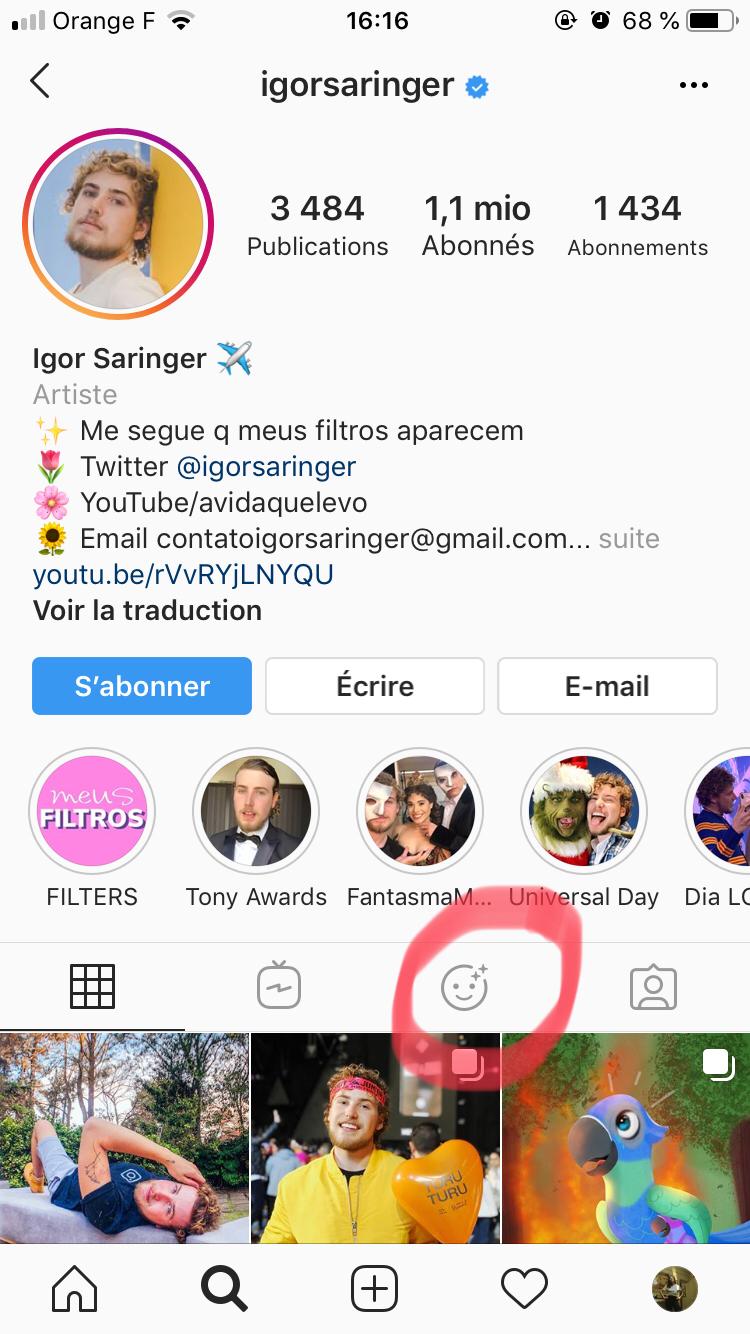The height and width of the screenshot is (1334, 750).
Task: Switch to the IGTV tab
Action: 279,987
